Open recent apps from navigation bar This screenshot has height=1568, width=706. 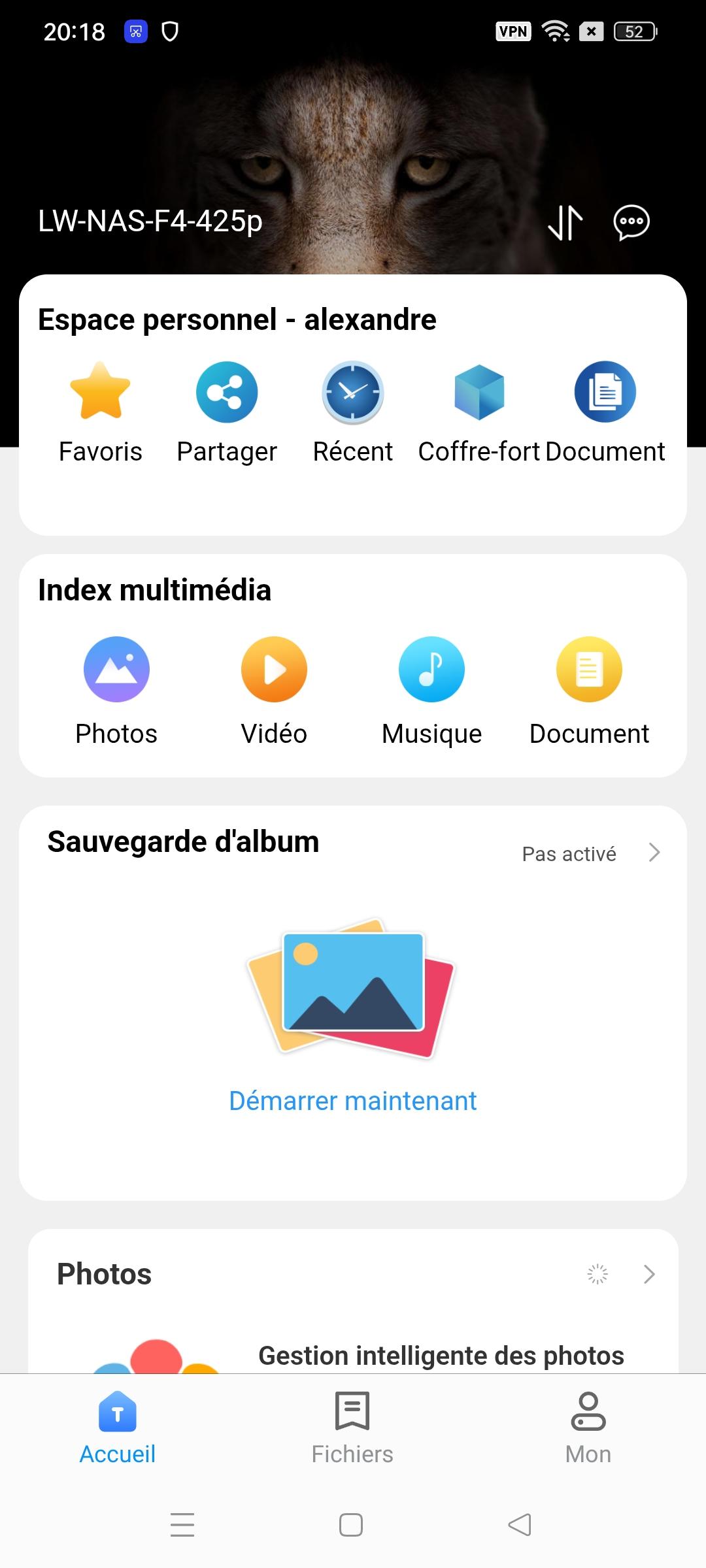tap(182, 1525)
